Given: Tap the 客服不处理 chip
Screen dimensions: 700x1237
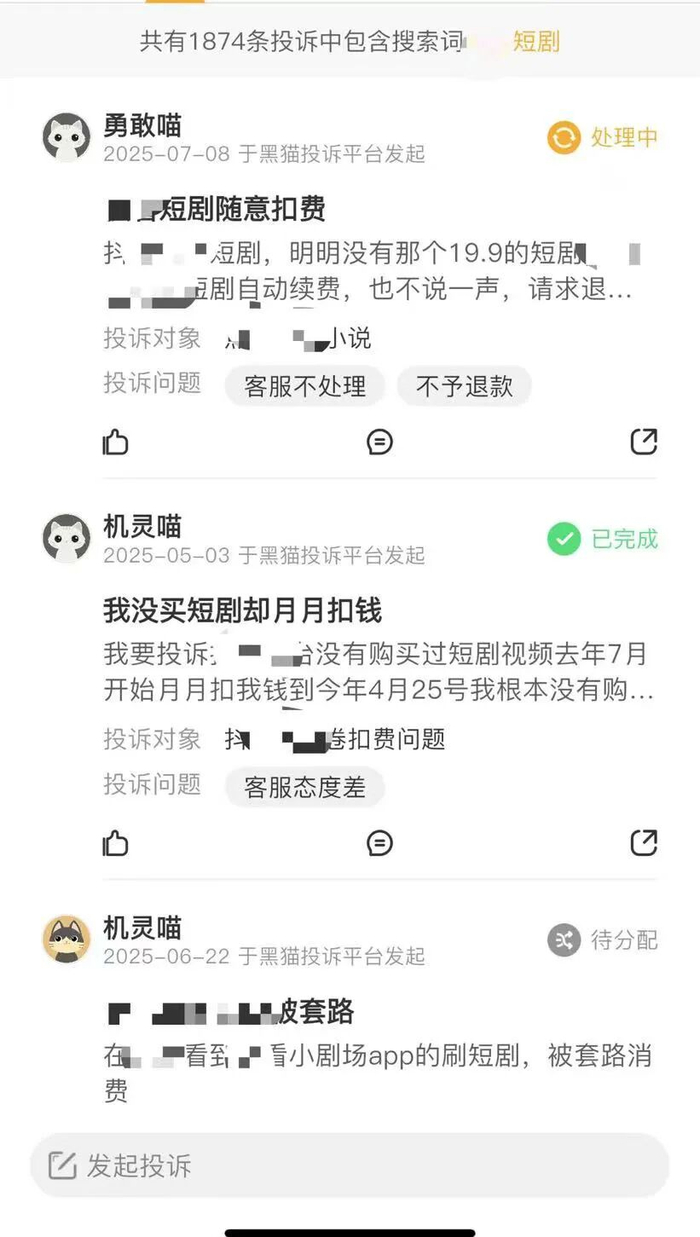Looking at the screenshot, I should (x=305, y=386).
